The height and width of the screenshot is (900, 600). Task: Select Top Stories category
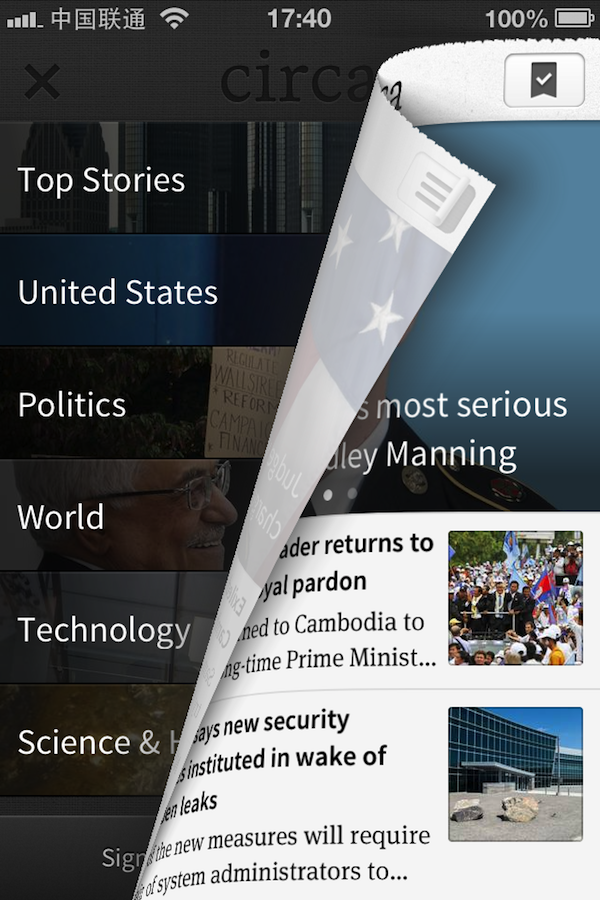point(102,180)
